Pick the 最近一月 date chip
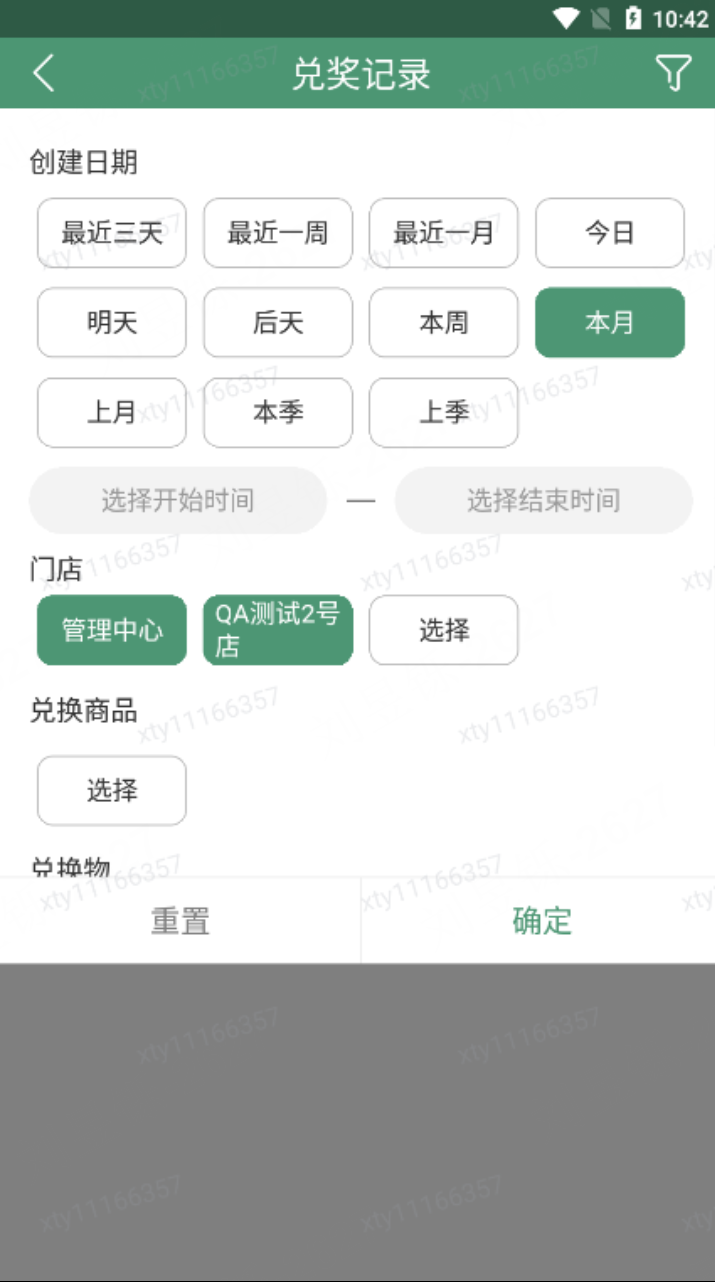The width and height of the screenshot is (715, 1282). point(444,233)
